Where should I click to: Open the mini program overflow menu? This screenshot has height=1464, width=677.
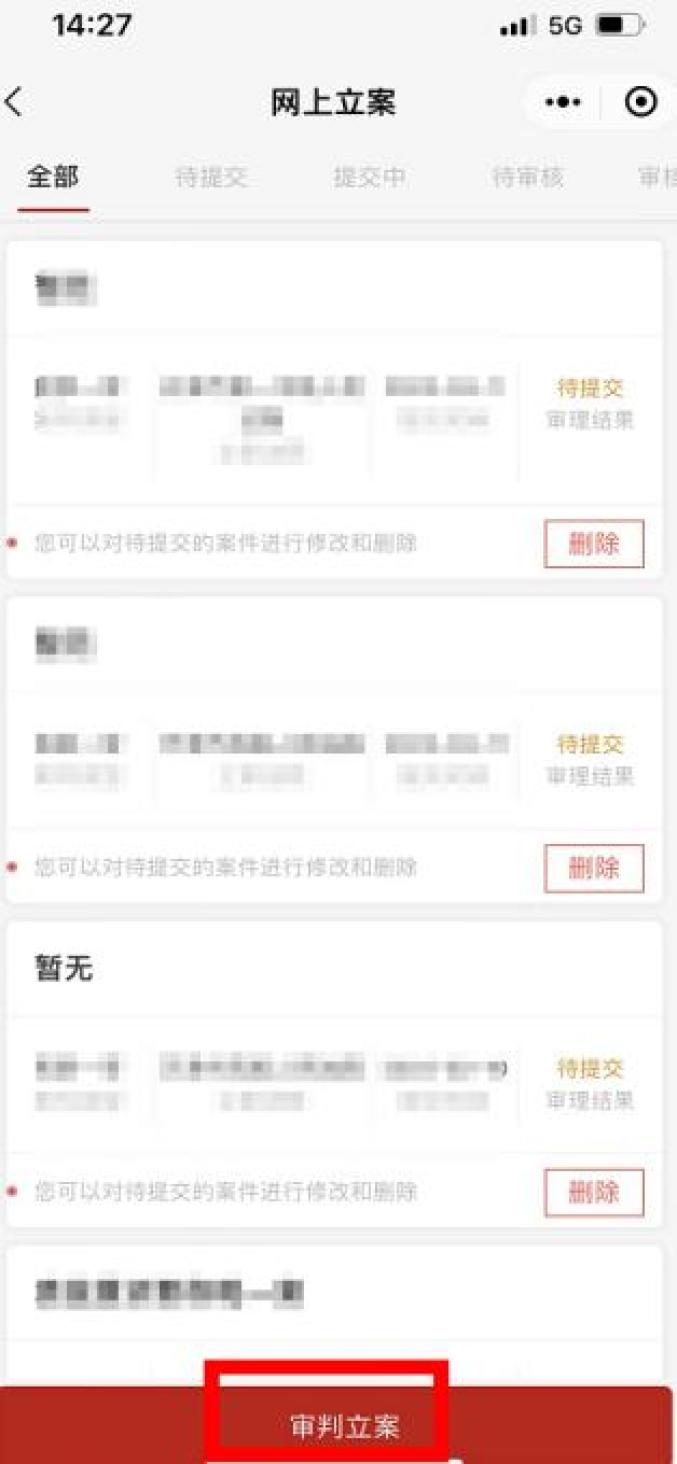point(562,102)
